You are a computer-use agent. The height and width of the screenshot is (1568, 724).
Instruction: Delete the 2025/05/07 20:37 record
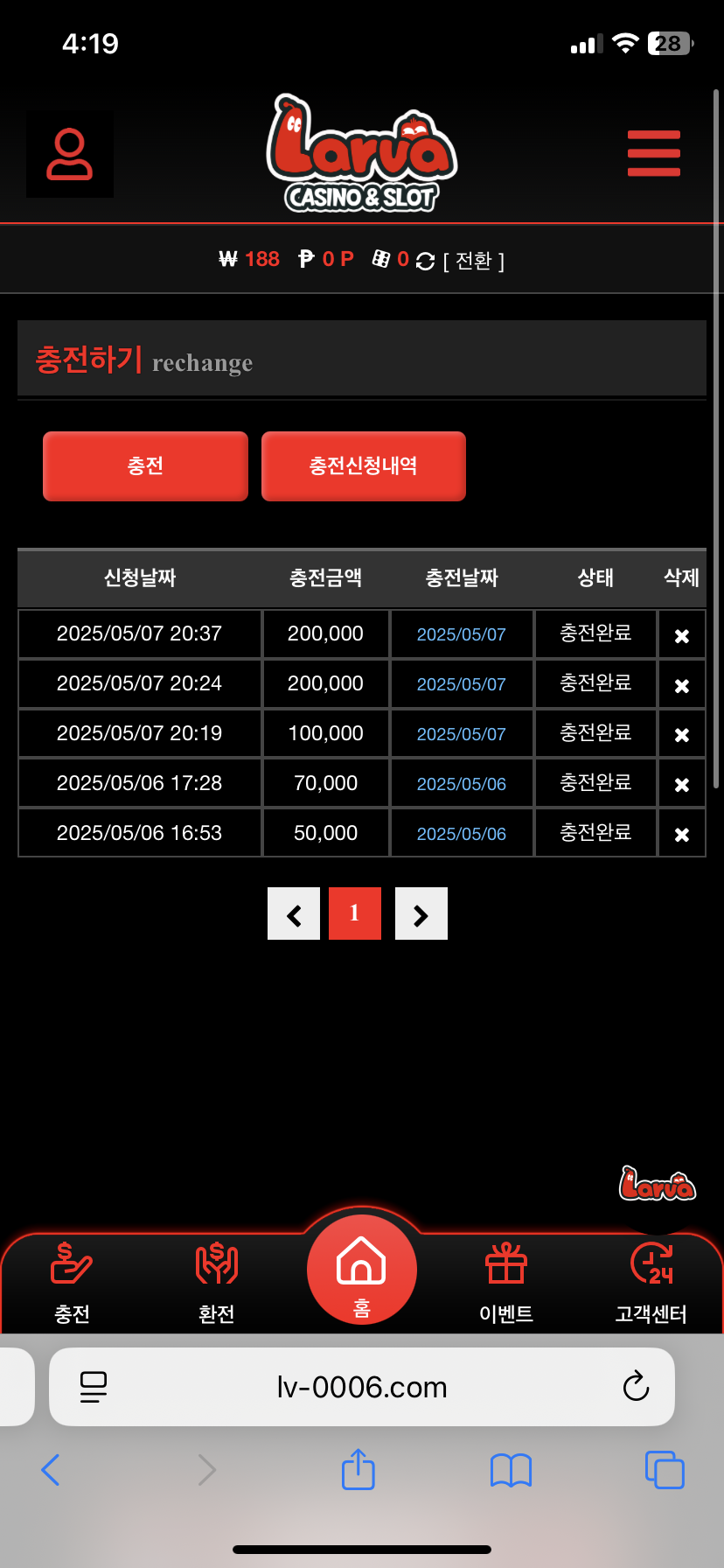[682, 636]
